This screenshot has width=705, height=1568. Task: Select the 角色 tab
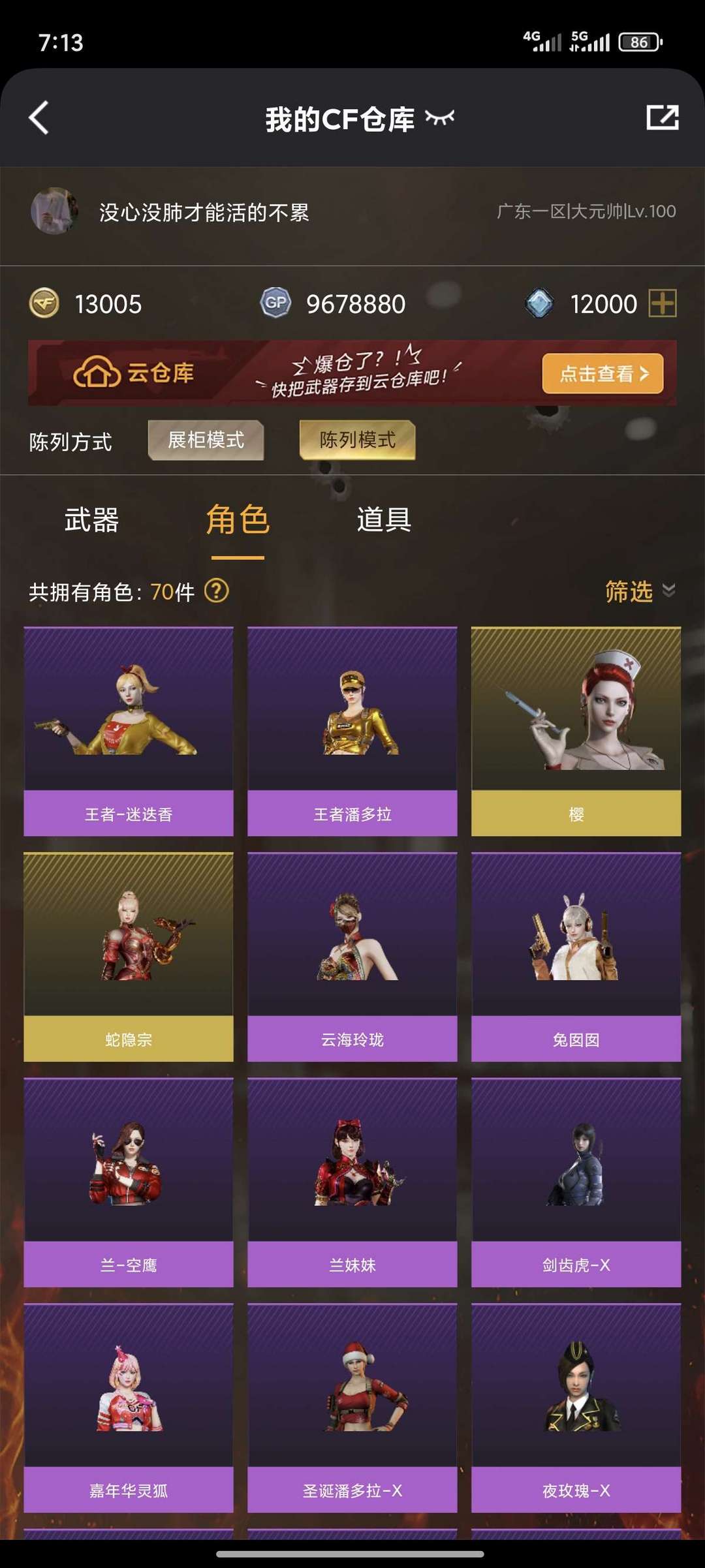click(238, 520)
